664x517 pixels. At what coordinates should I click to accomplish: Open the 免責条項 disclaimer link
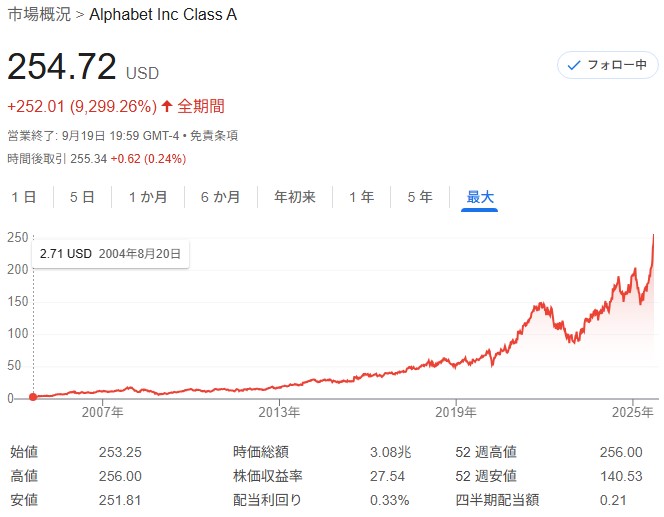214,135
